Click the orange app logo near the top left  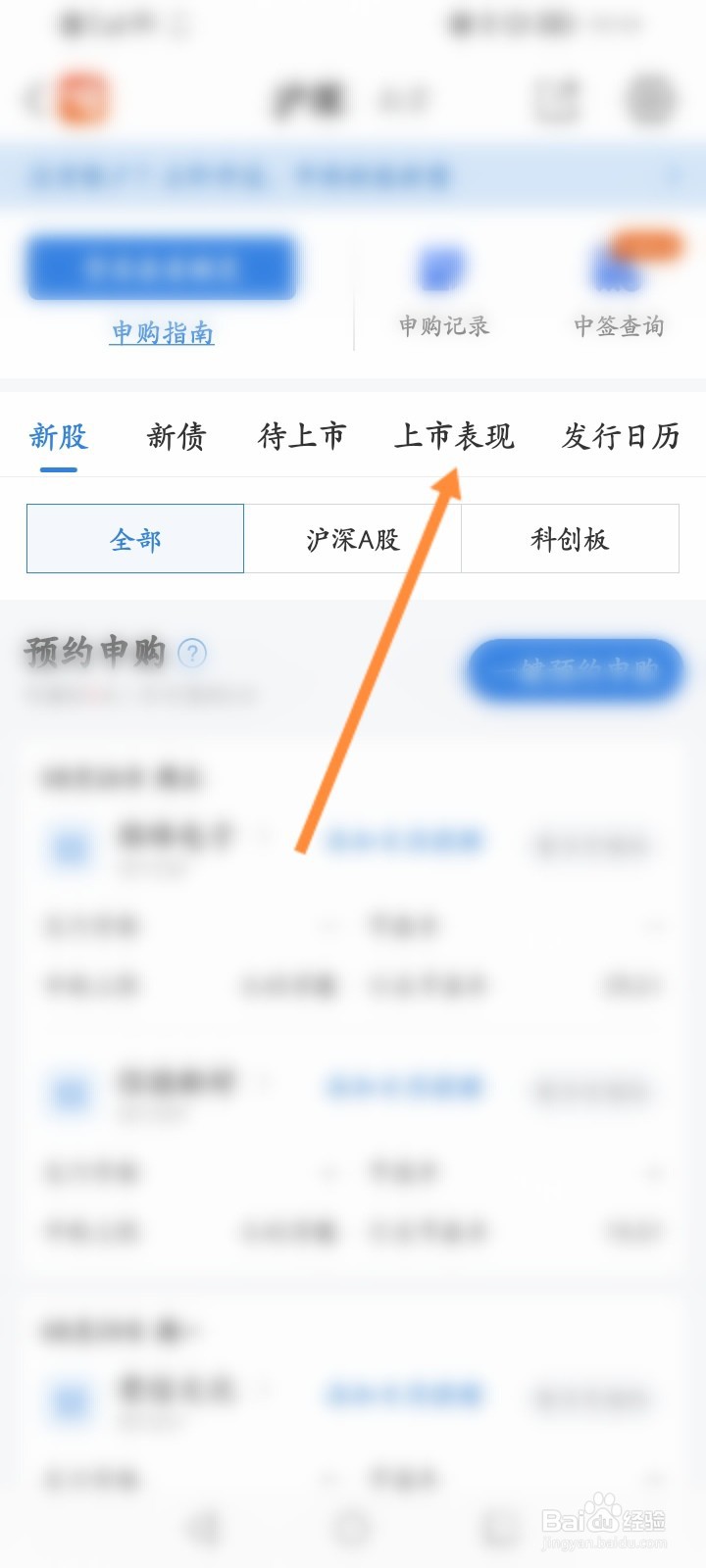pyautogui.click(x=83, y=98)
